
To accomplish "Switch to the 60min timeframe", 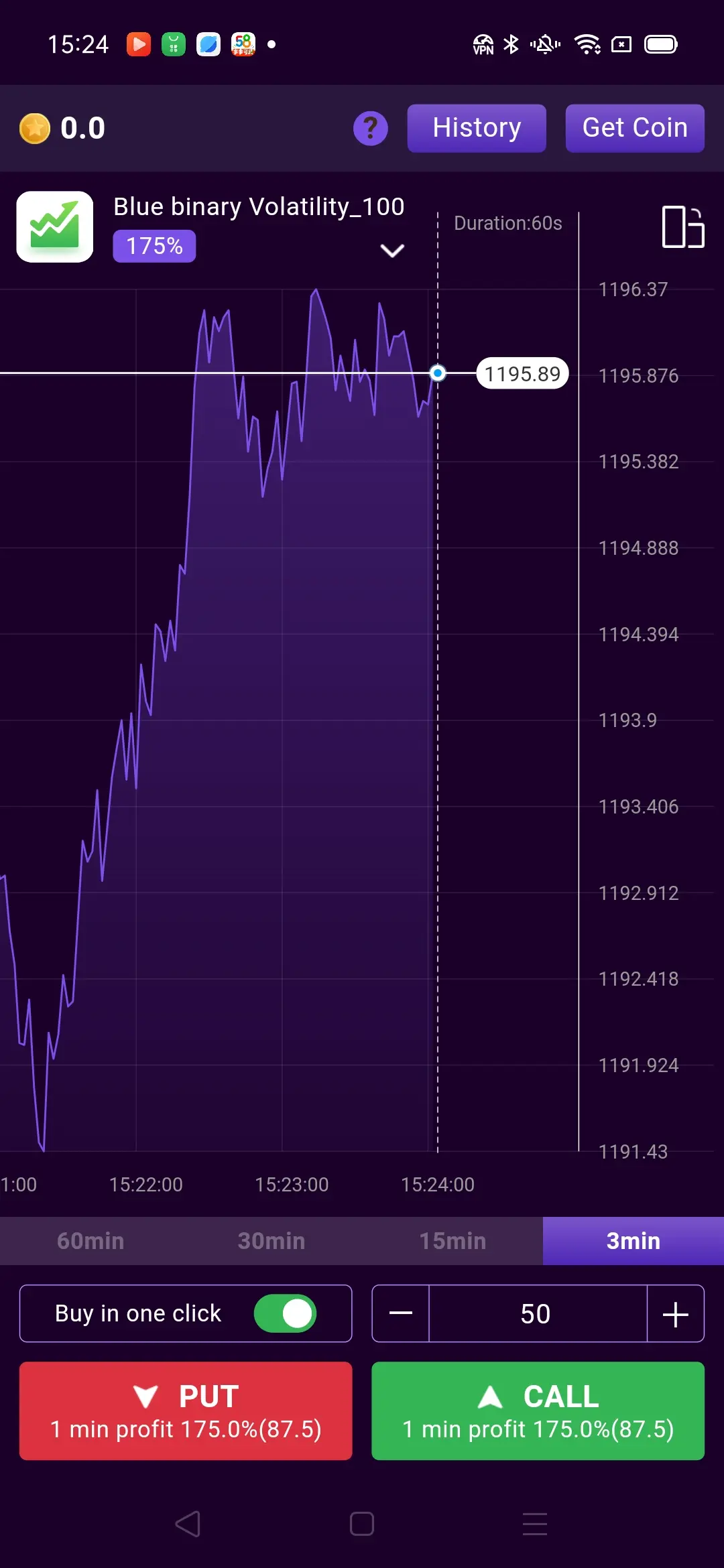I will (90, 1241).
